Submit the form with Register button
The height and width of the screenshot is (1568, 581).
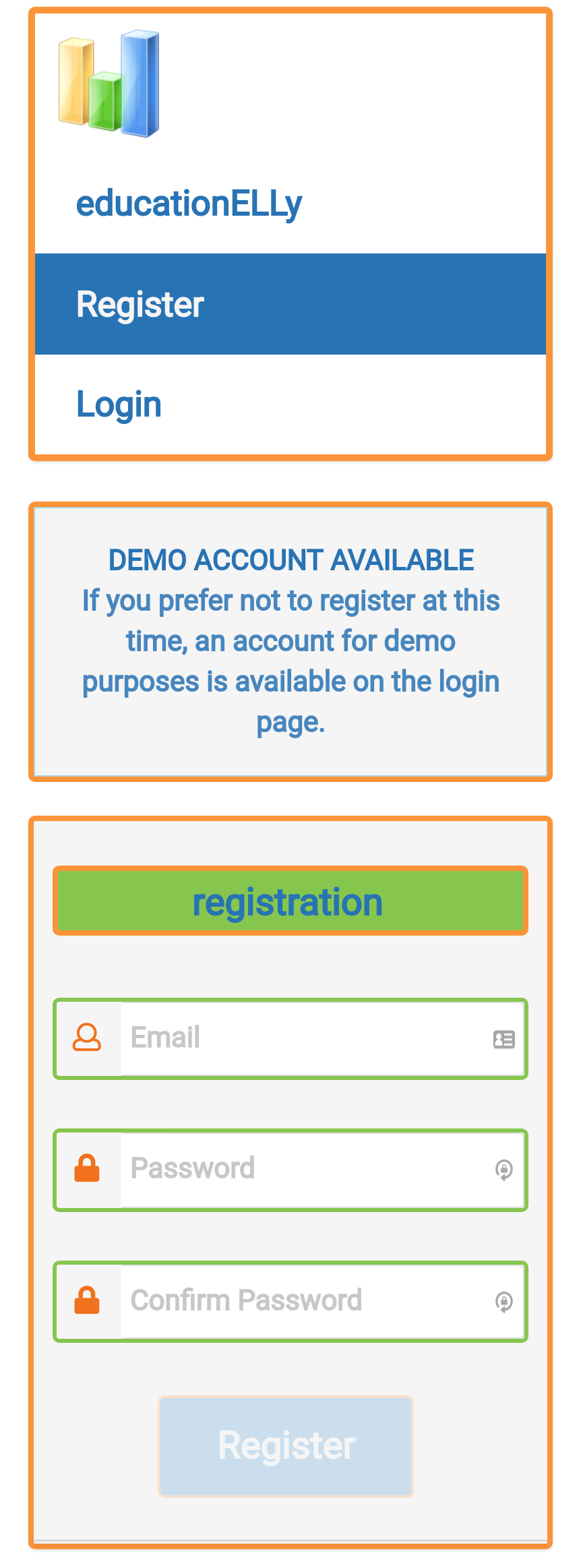click(286, 1446)
